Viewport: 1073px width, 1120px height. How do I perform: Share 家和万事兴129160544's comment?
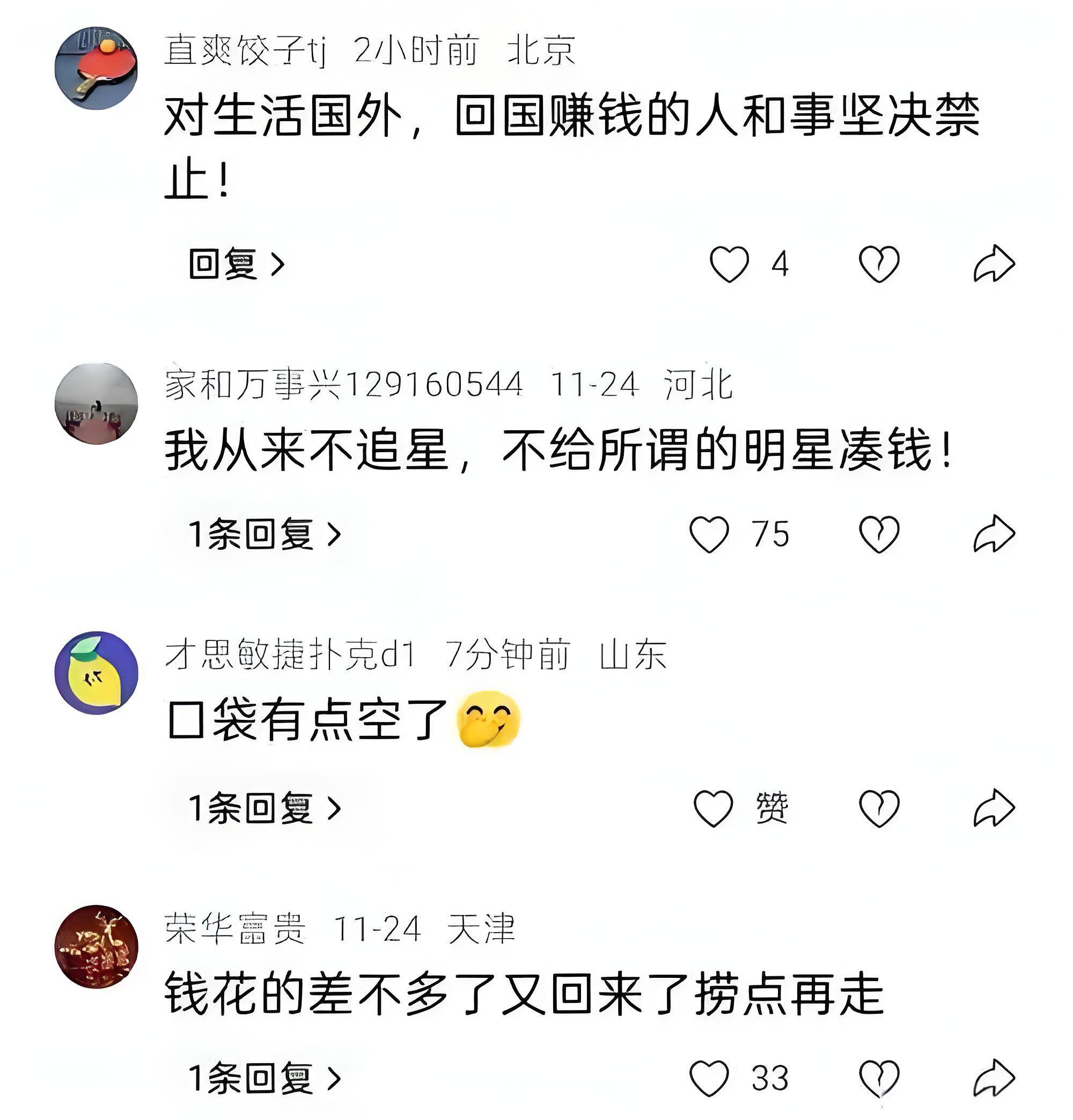tap(994, 534)
